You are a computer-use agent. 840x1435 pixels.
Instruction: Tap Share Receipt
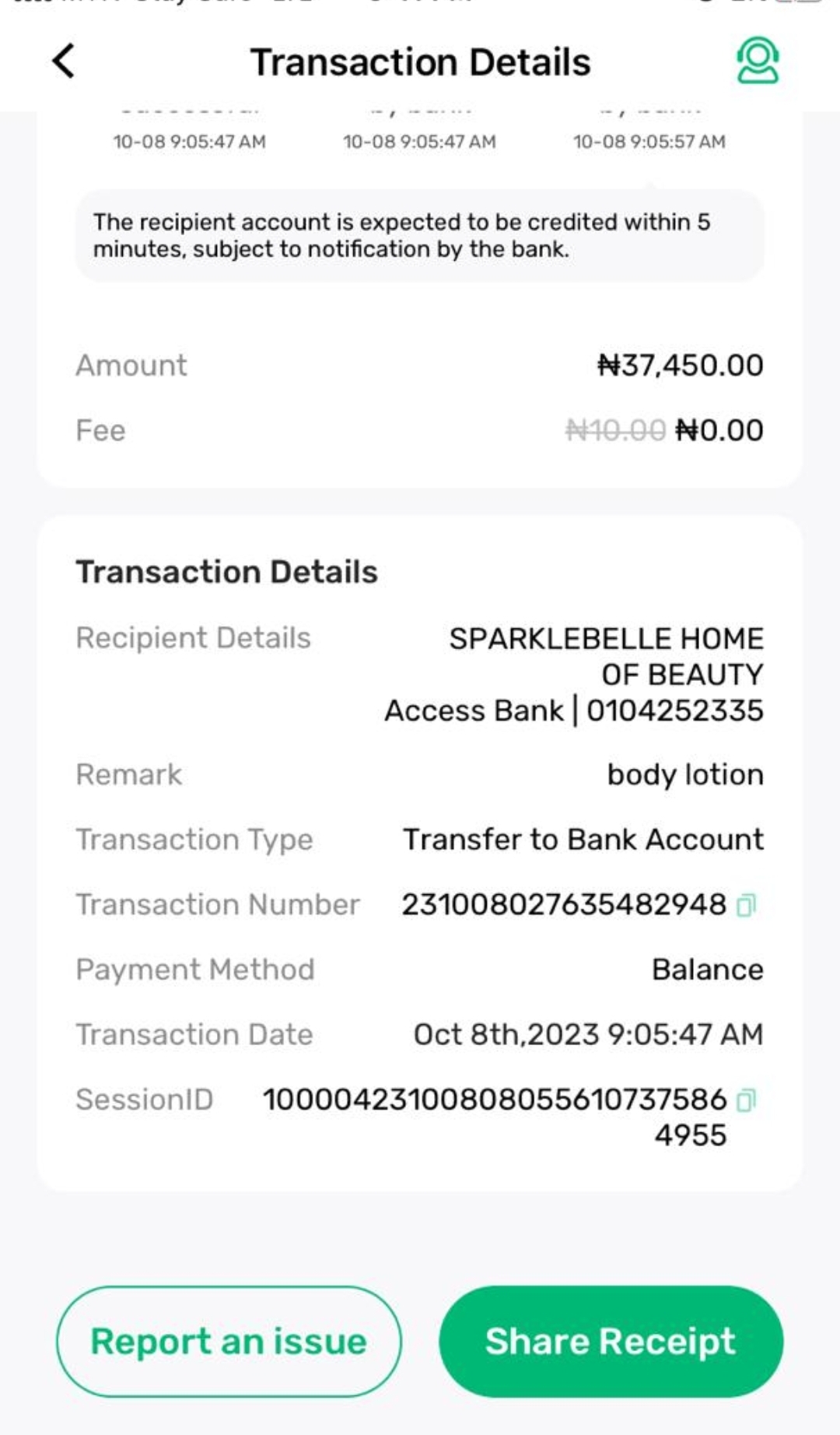(611, 1342)
